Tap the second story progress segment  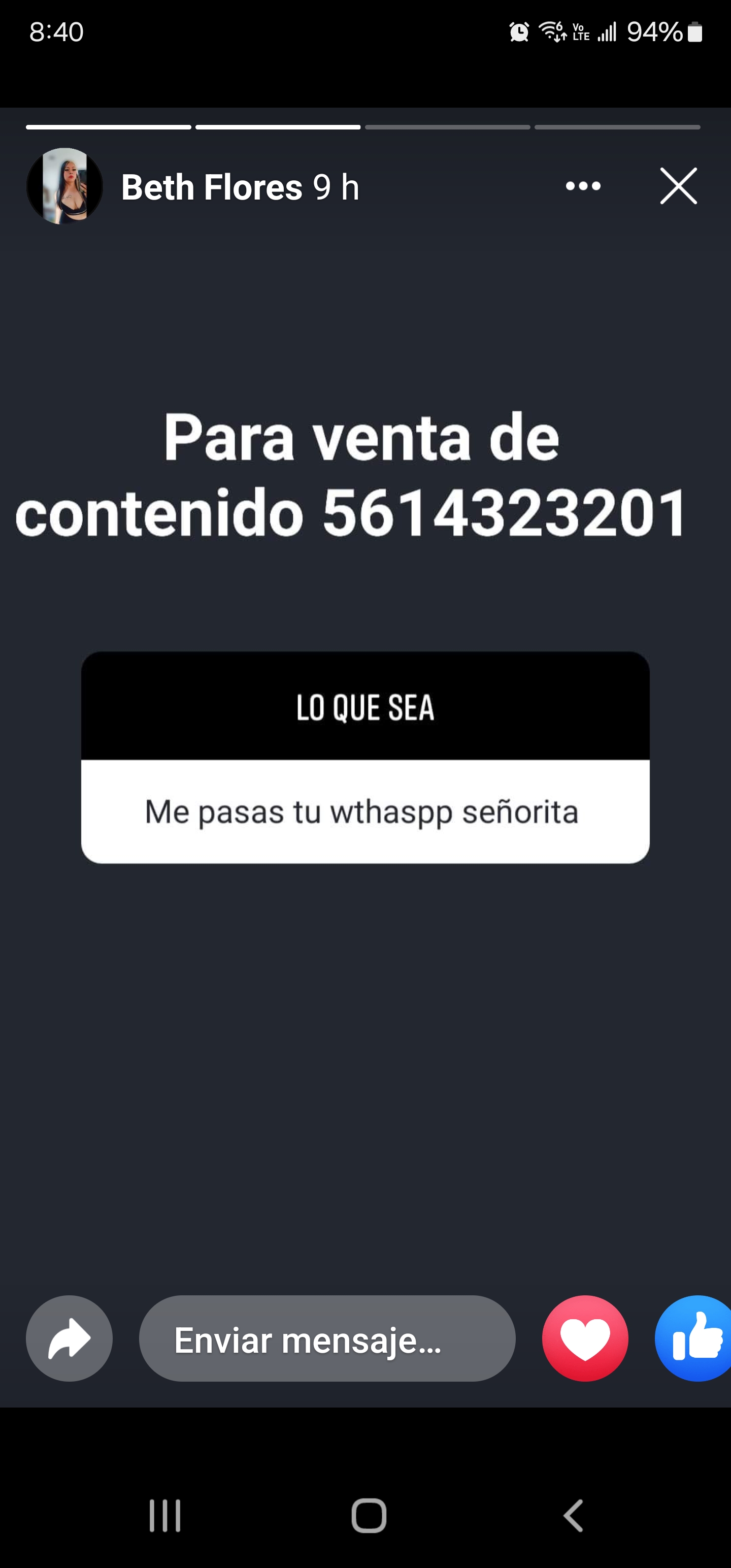278,127
